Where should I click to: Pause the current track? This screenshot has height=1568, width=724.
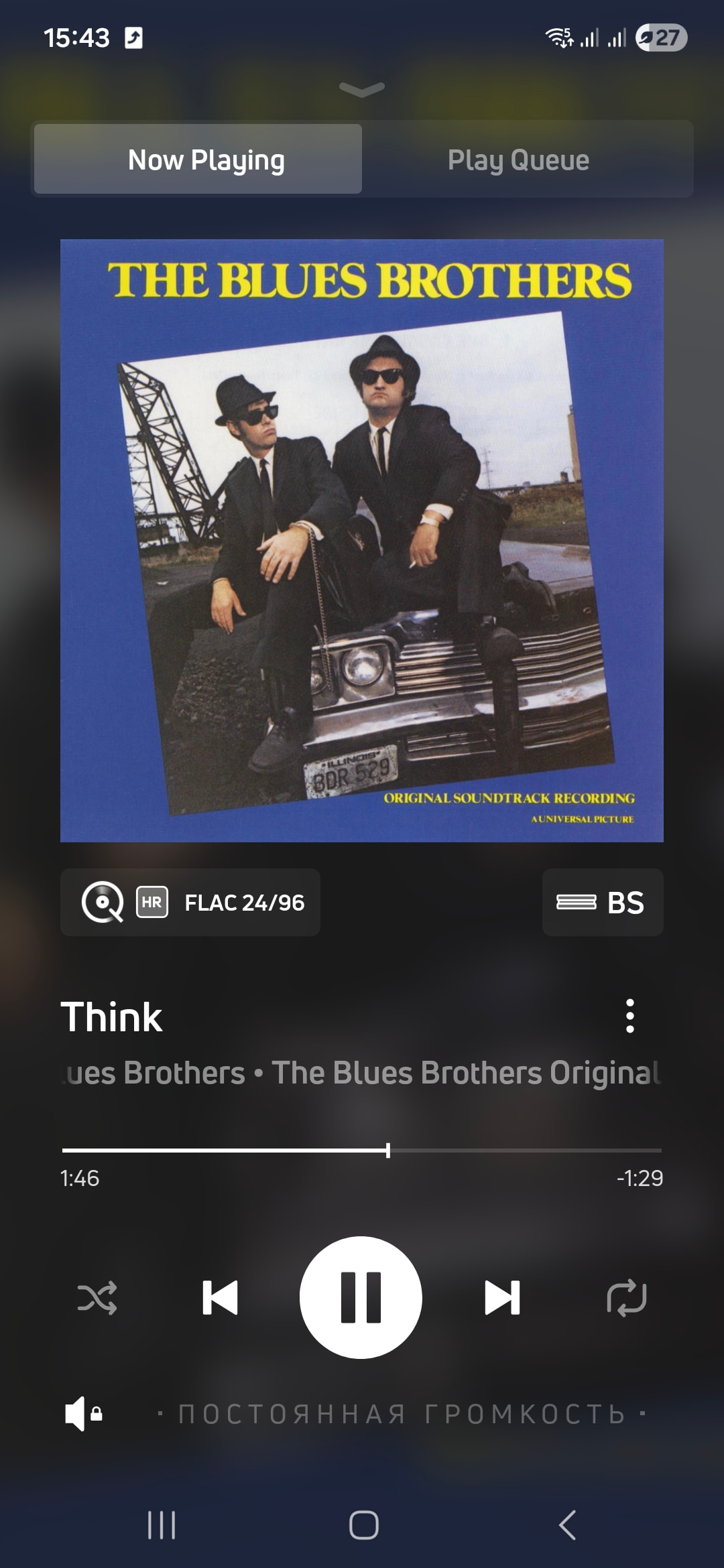(x=361, y=1297)
